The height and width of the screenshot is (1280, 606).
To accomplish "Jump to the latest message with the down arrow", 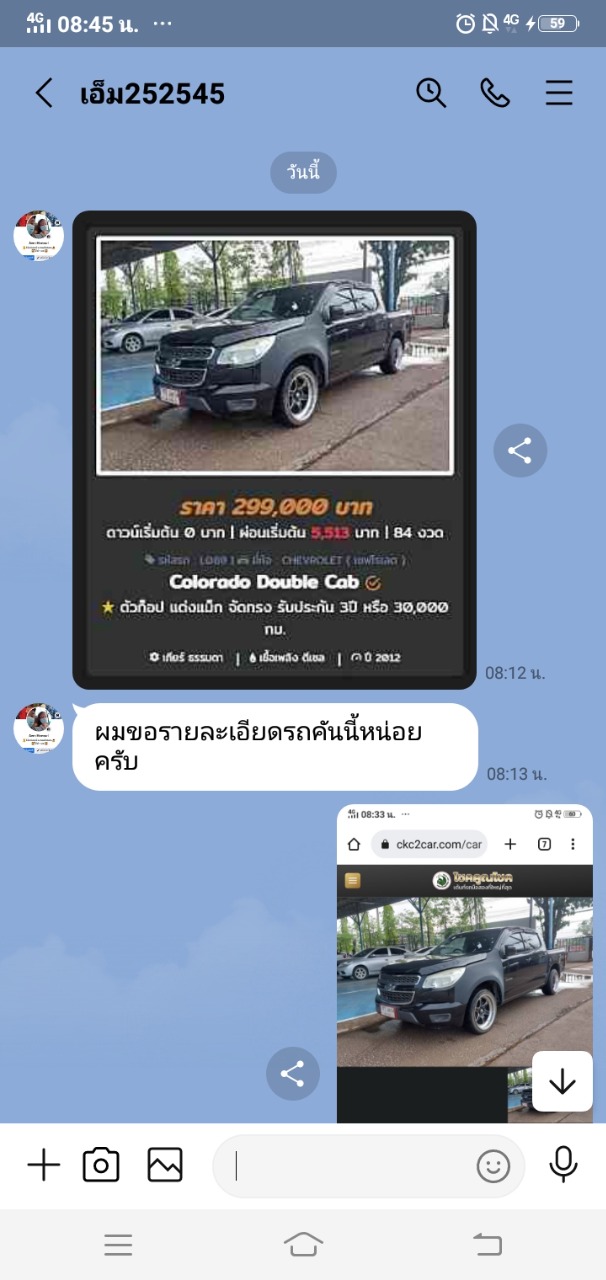I will click(562, 1081).
